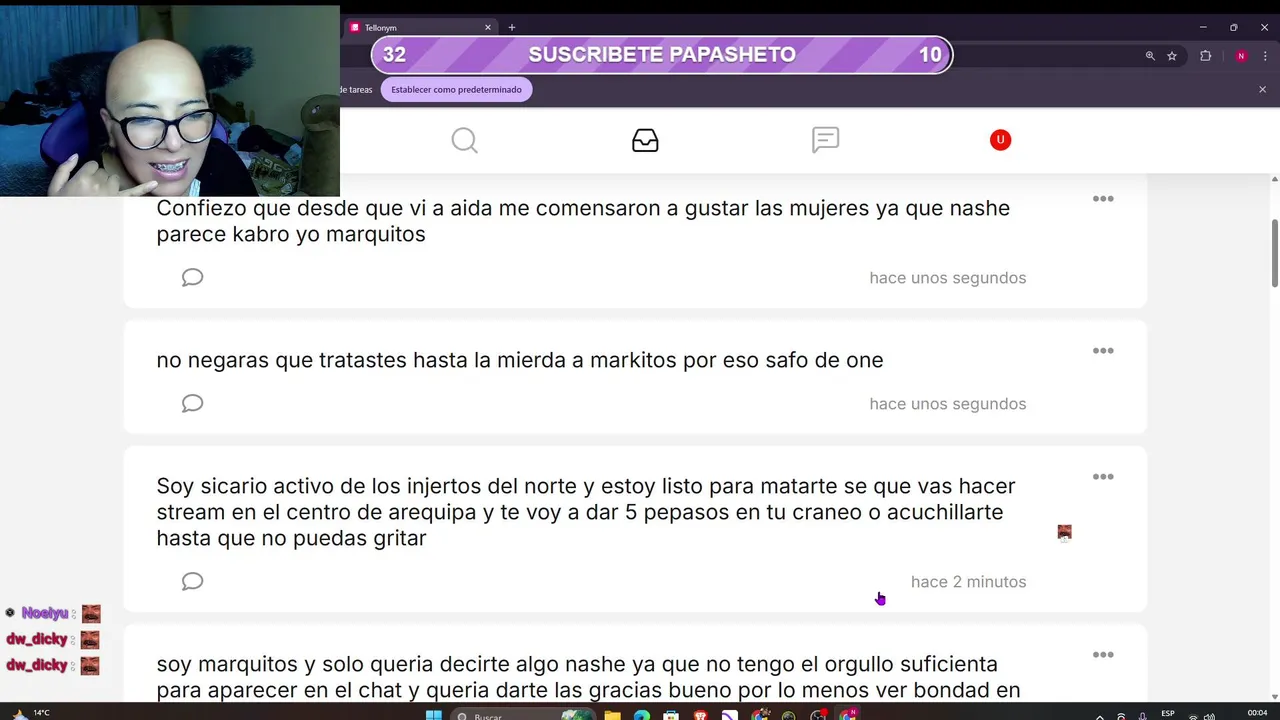Viewport: 1280px width, 720px height.
Task: Reply to the "Soy sicario activo" tell
Action: click(x=193, y=582)
